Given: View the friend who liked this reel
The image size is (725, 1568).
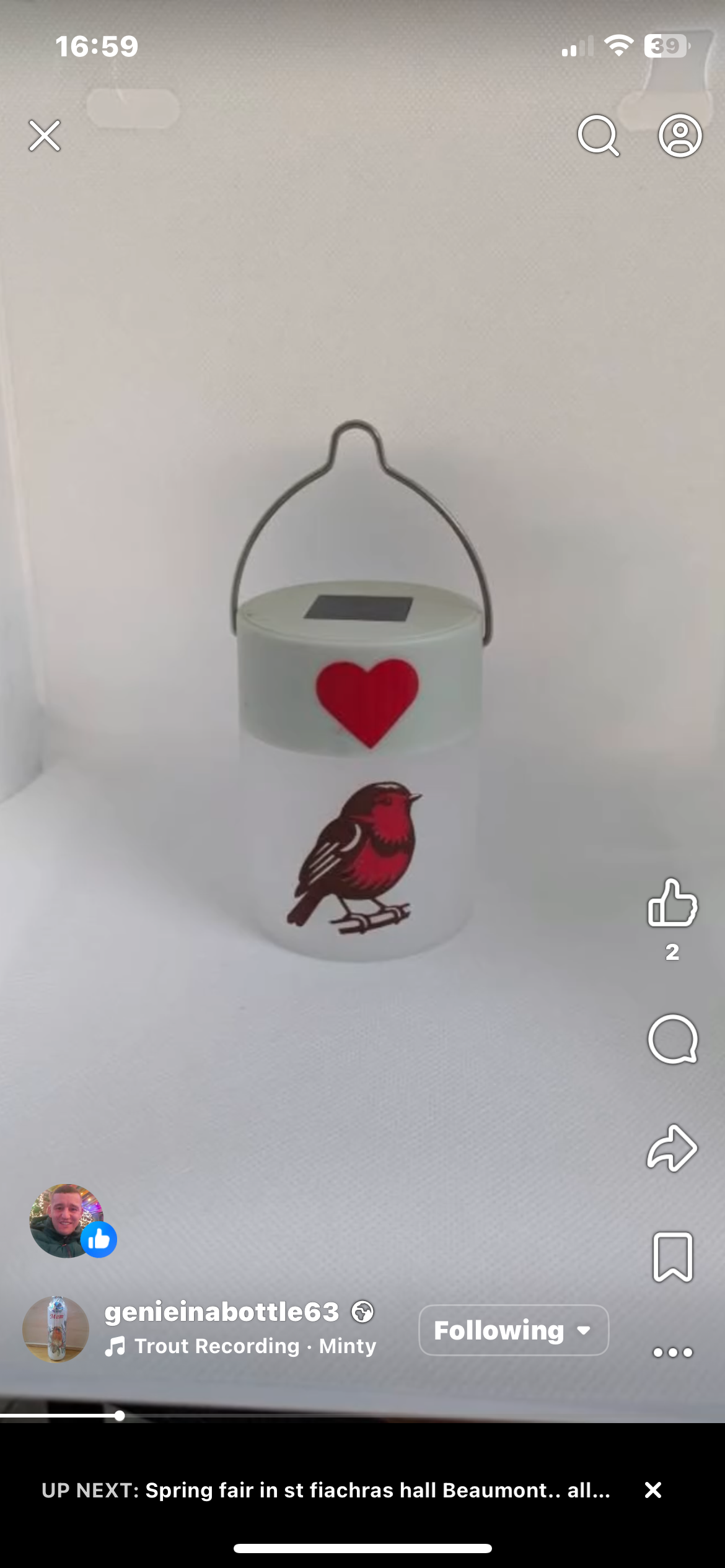Looking at the screenshot, I should click(67, 1221).
